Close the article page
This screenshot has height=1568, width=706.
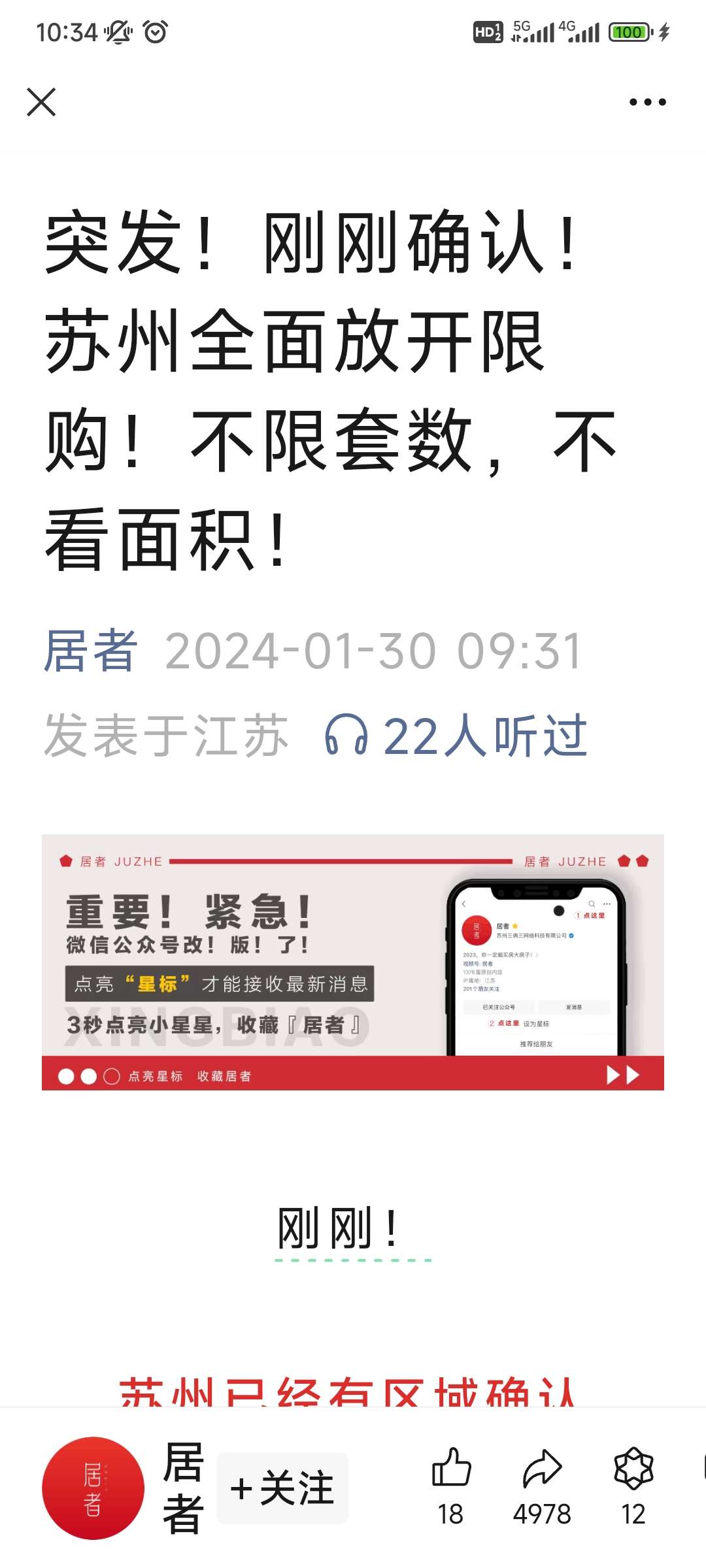click(41, 102)
